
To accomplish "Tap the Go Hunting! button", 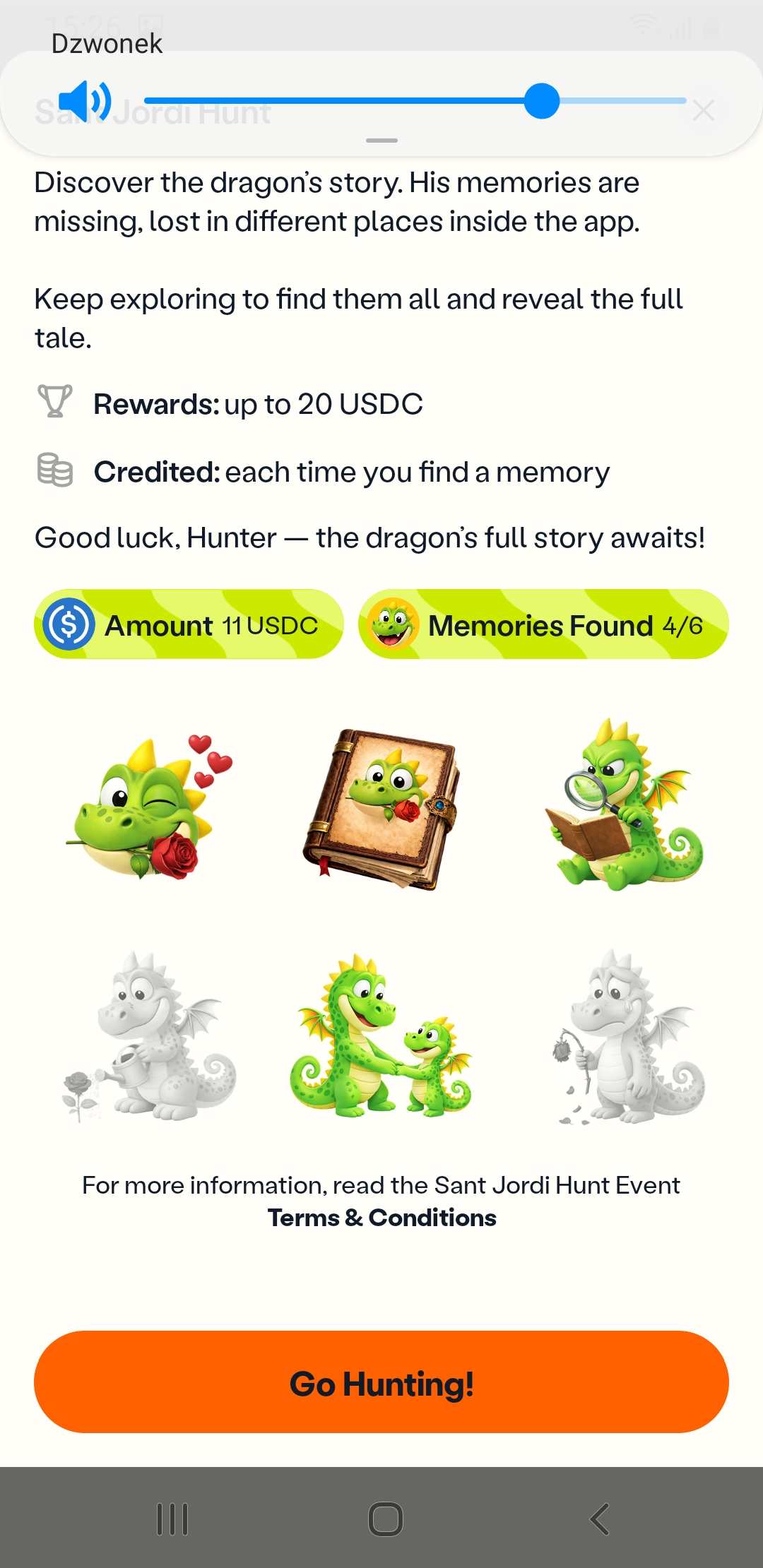I will click(381, 1382).
